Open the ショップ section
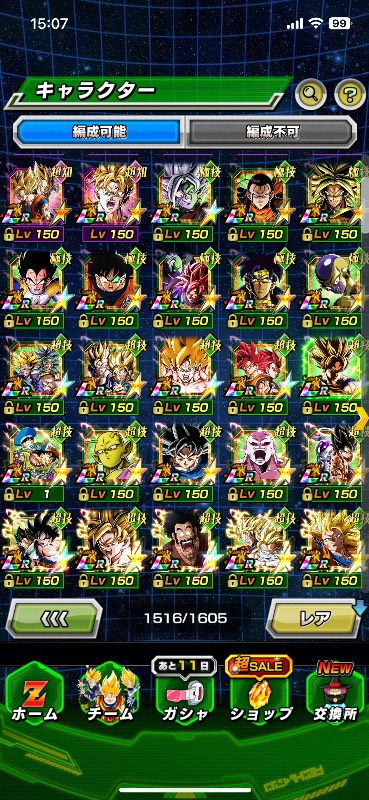Image resolution: width=369 pixels, height=800 pixels. [260, 694]
